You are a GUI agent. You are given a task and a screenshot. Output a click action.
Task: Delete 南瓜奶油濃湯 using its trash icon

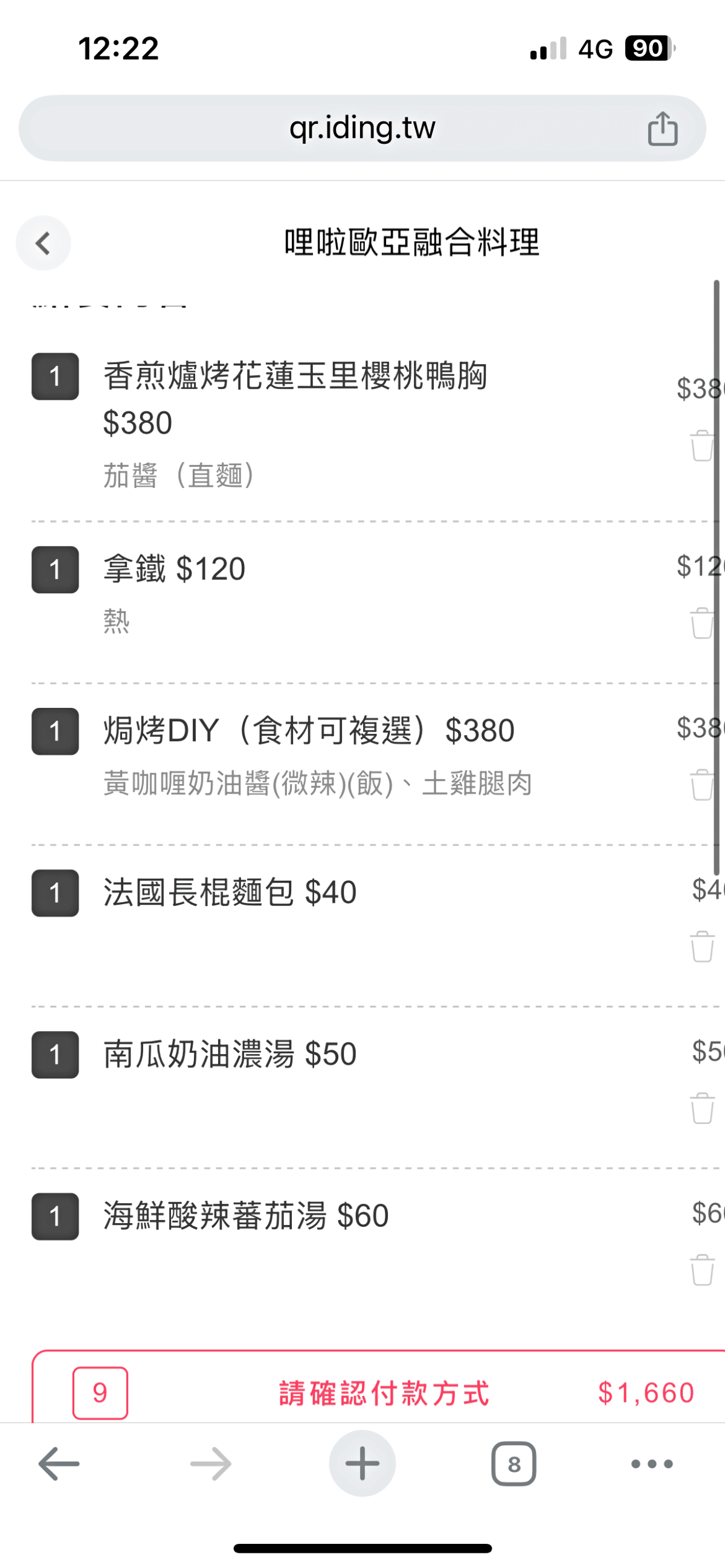tap(702, 1108)
